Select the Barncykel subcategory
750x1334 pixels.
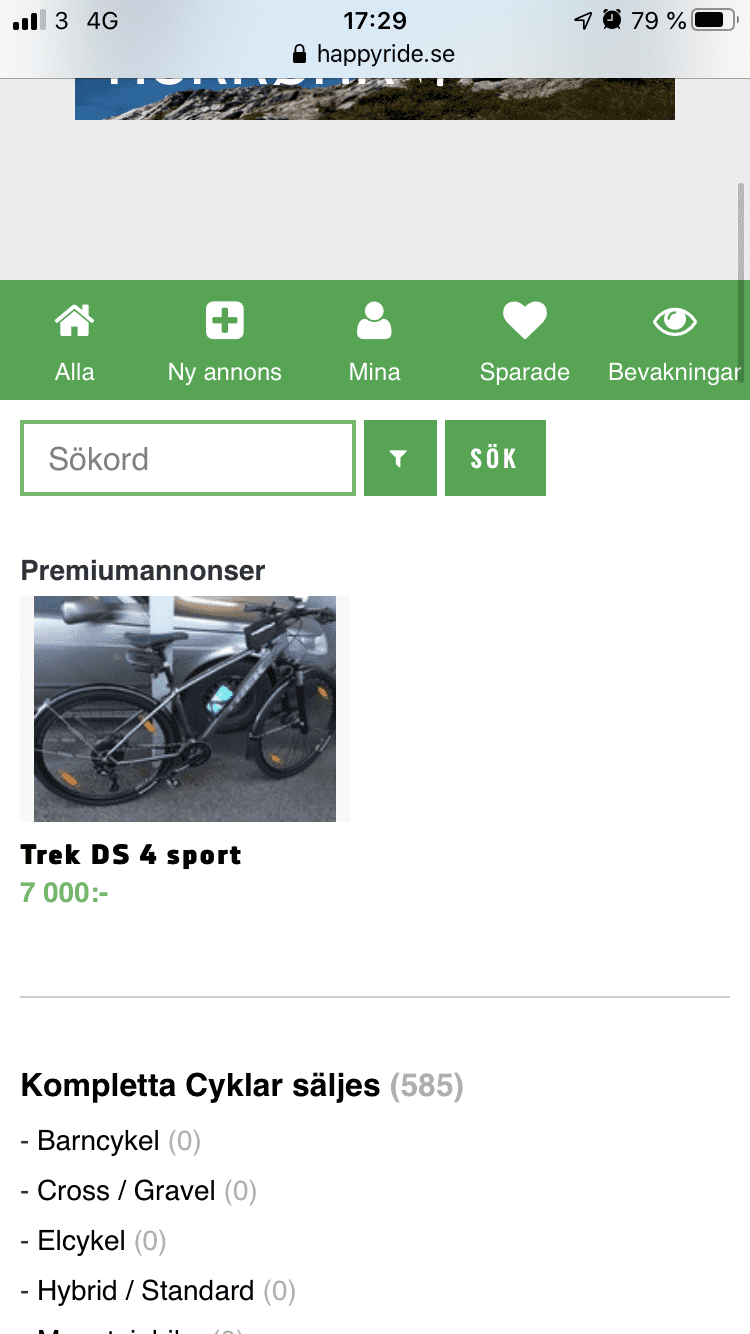(98, 1140)
